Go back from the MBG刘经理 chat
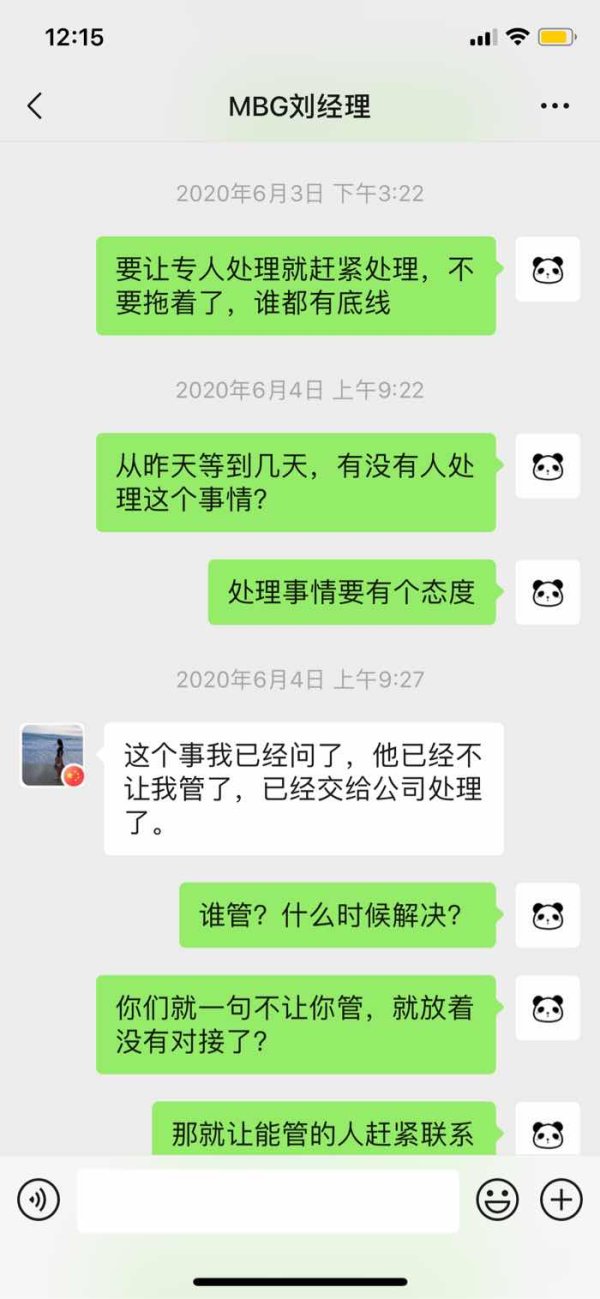This screenshot has width=600, height=1299. pos(35,106)
